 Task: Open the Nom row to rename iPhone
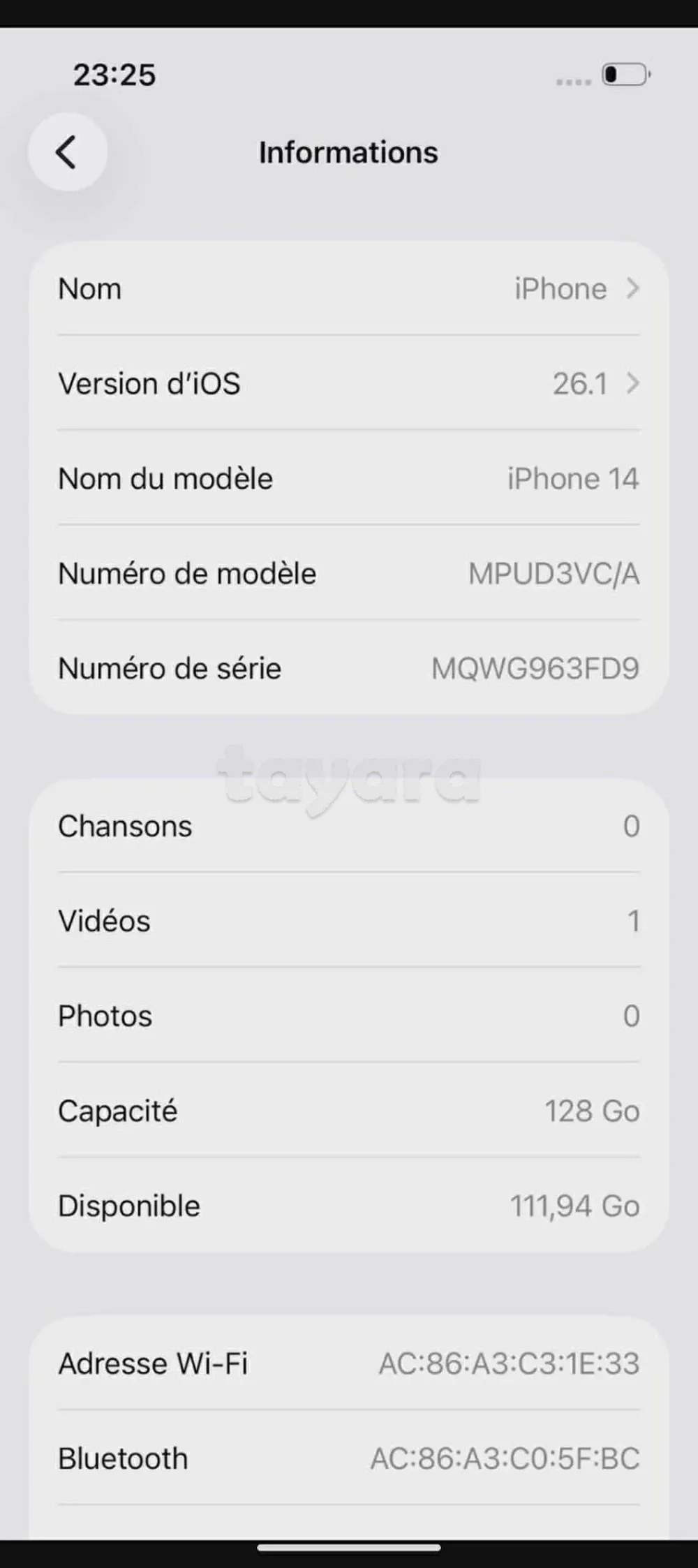(348, 288)
